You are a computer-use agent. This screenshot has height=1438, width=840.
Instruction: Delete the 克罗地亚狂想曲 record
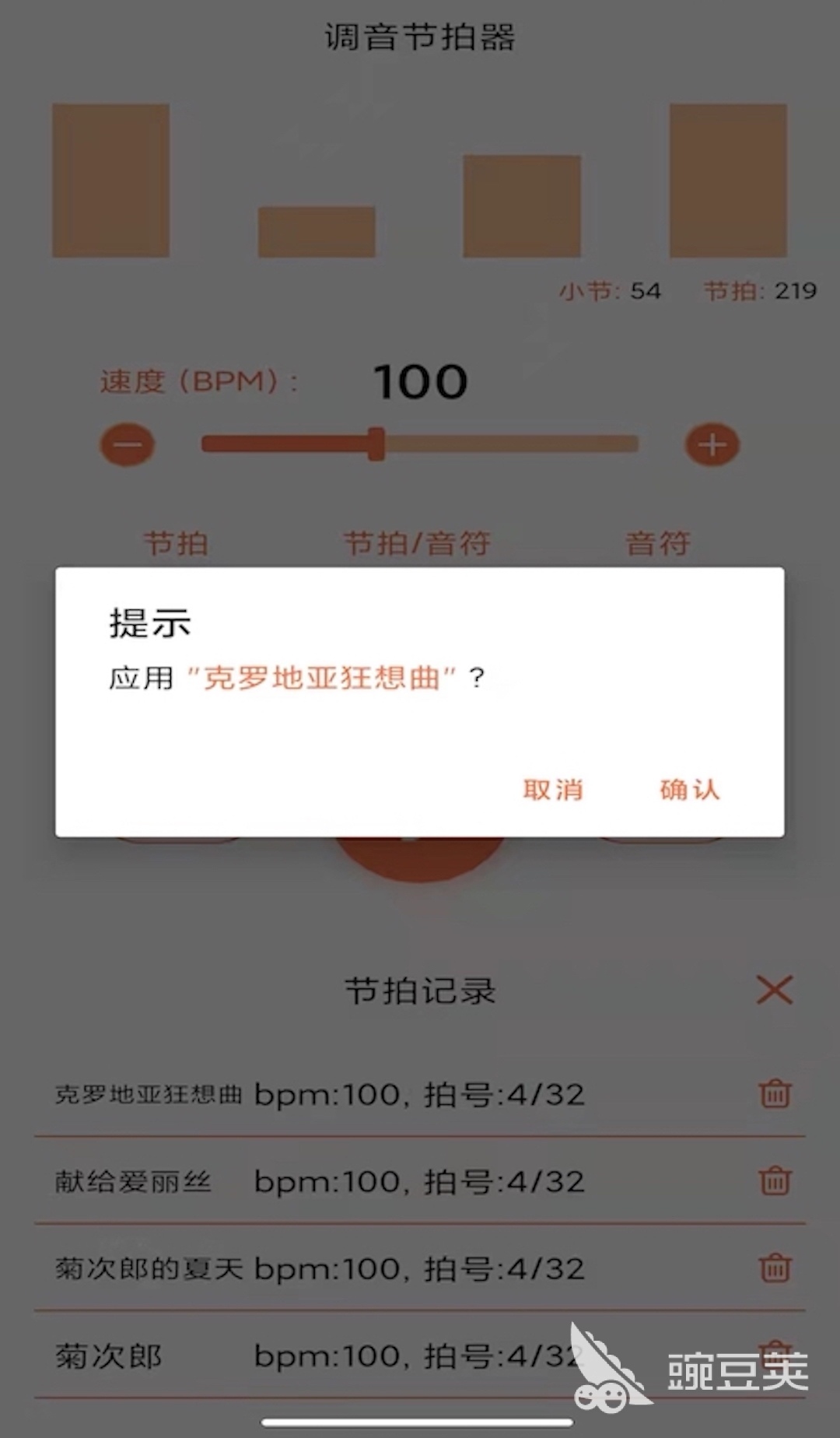pyautogui.click(x=775, y=1093)
